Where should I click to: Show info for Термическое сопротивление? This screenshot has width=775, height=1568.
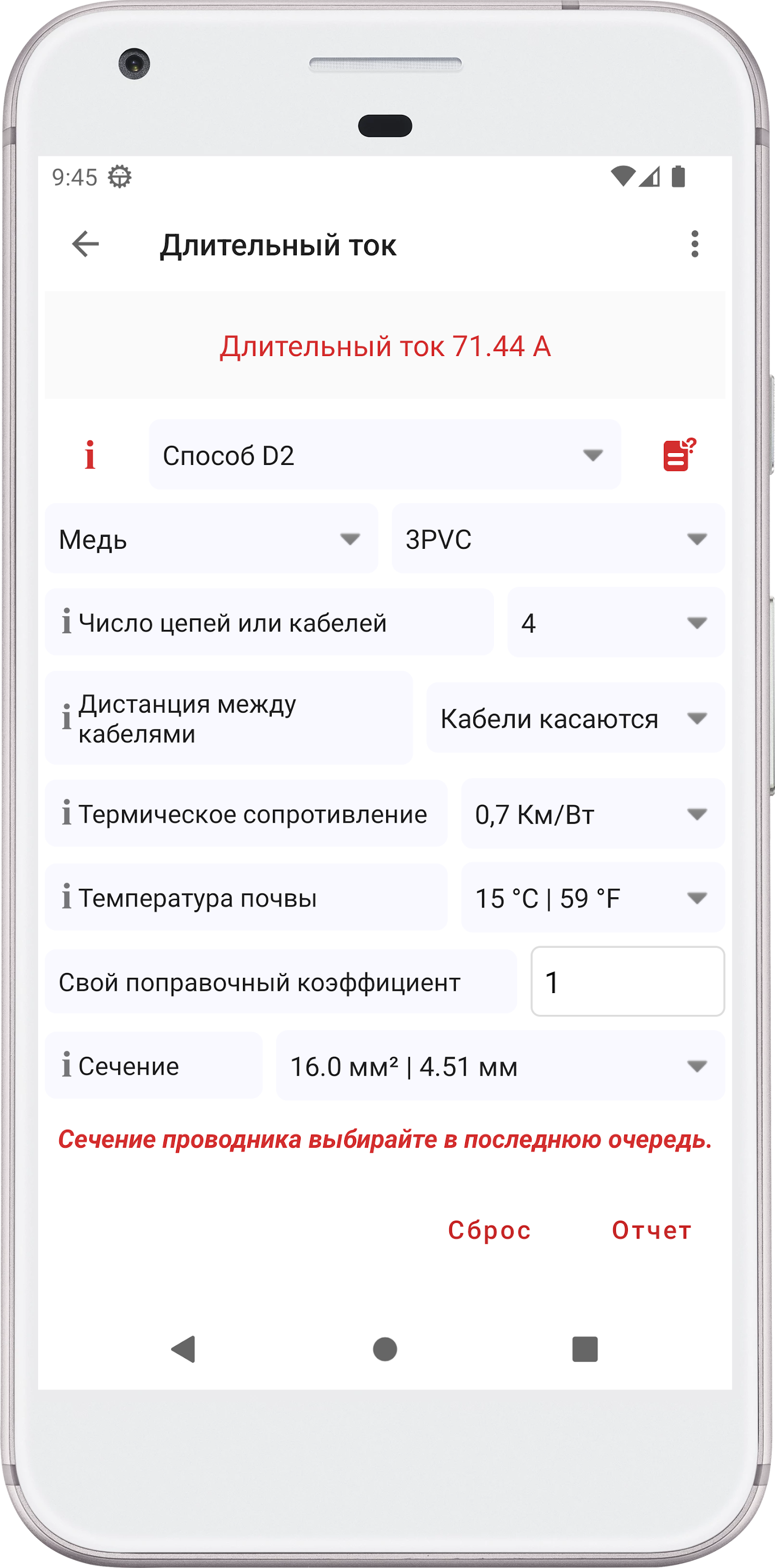[x=66, y=813]
